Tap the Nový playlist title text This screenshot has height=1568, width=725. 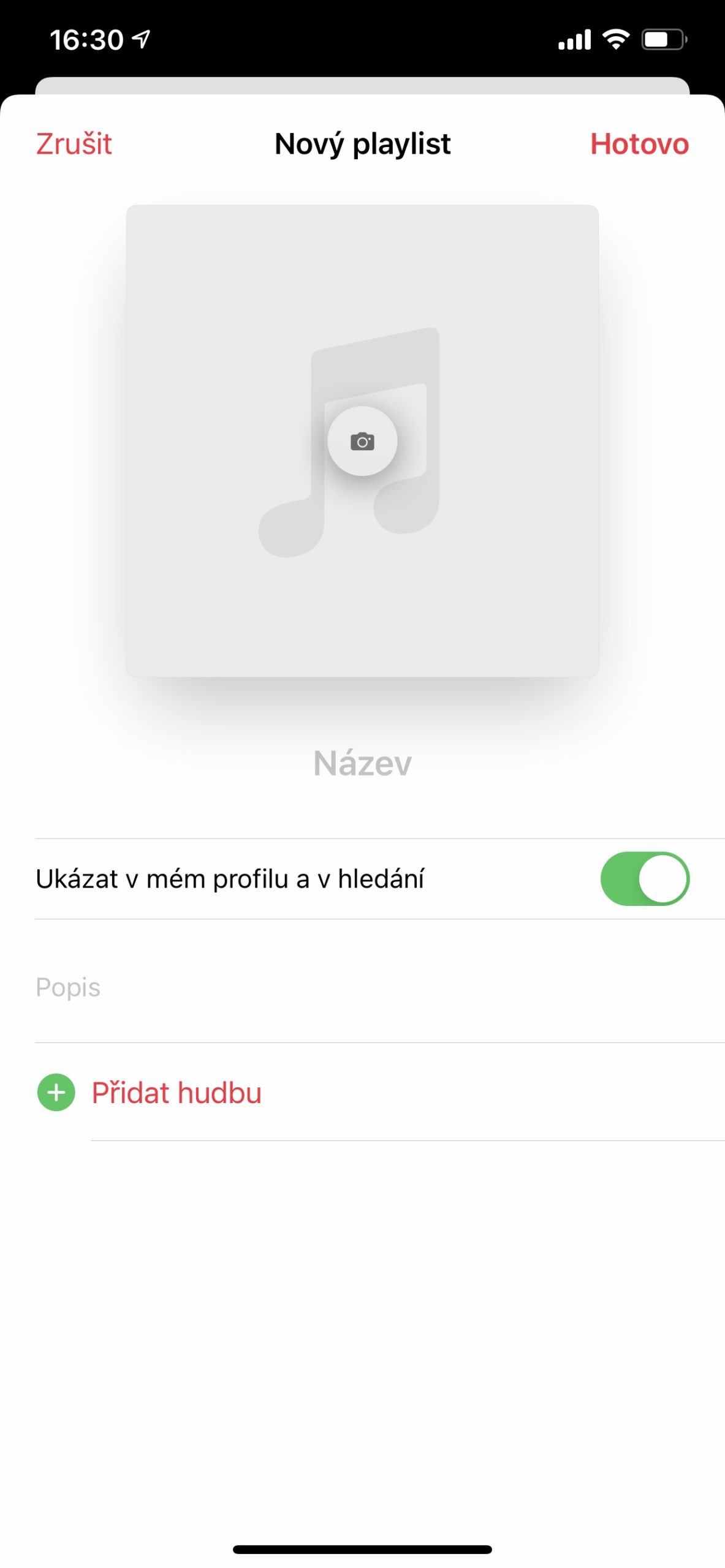362,143
